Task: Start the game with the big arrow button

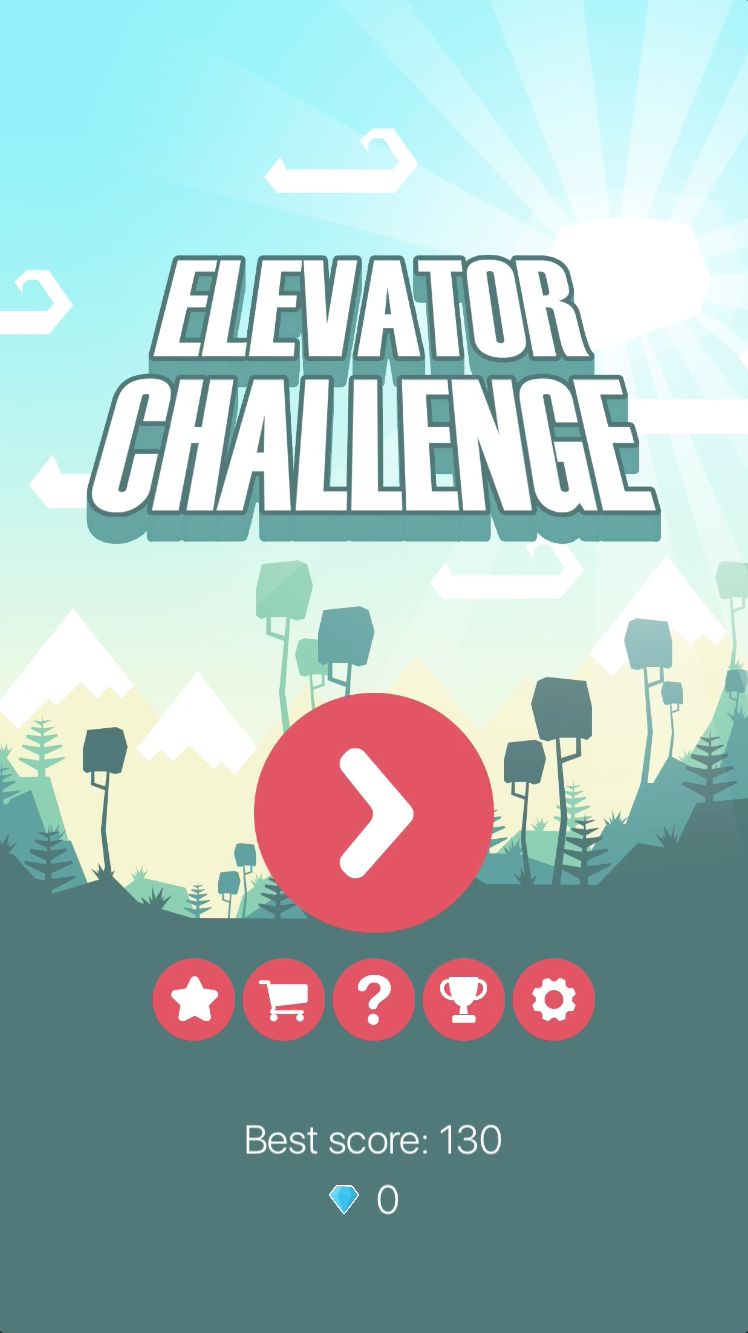Action: click(374, 812)
